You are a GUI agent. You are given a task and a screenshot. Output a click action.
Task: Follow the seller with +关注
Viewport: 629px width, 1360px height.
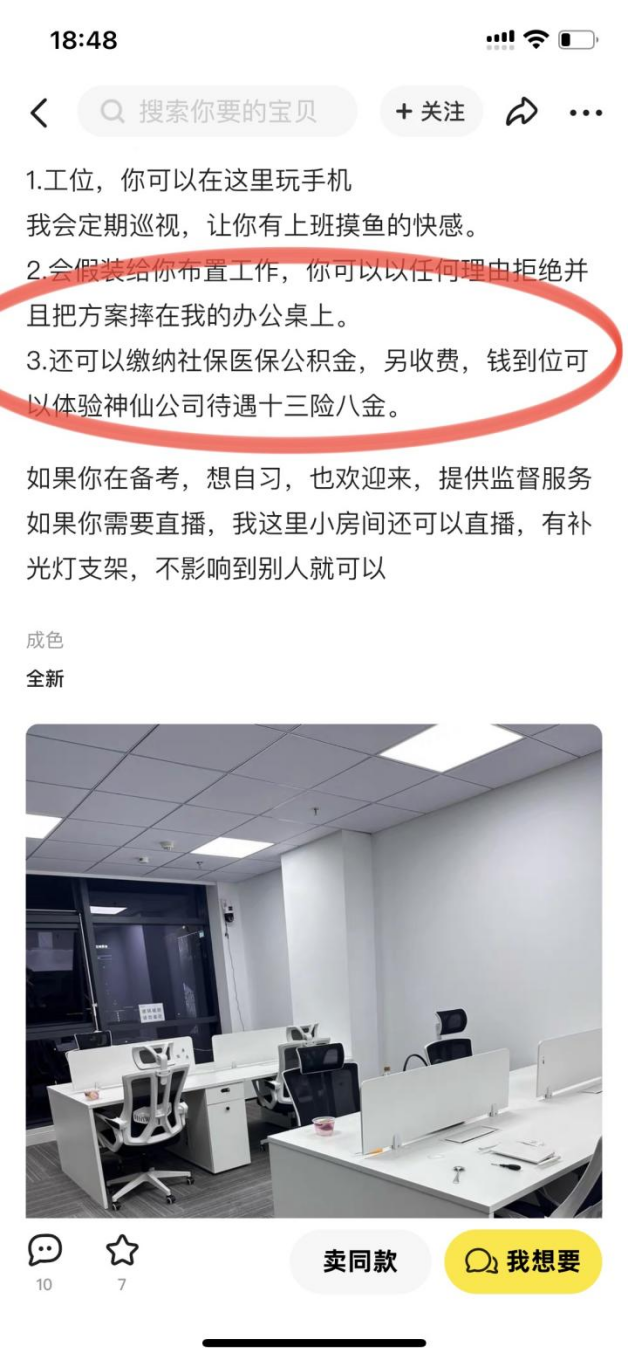click(431, 112)
